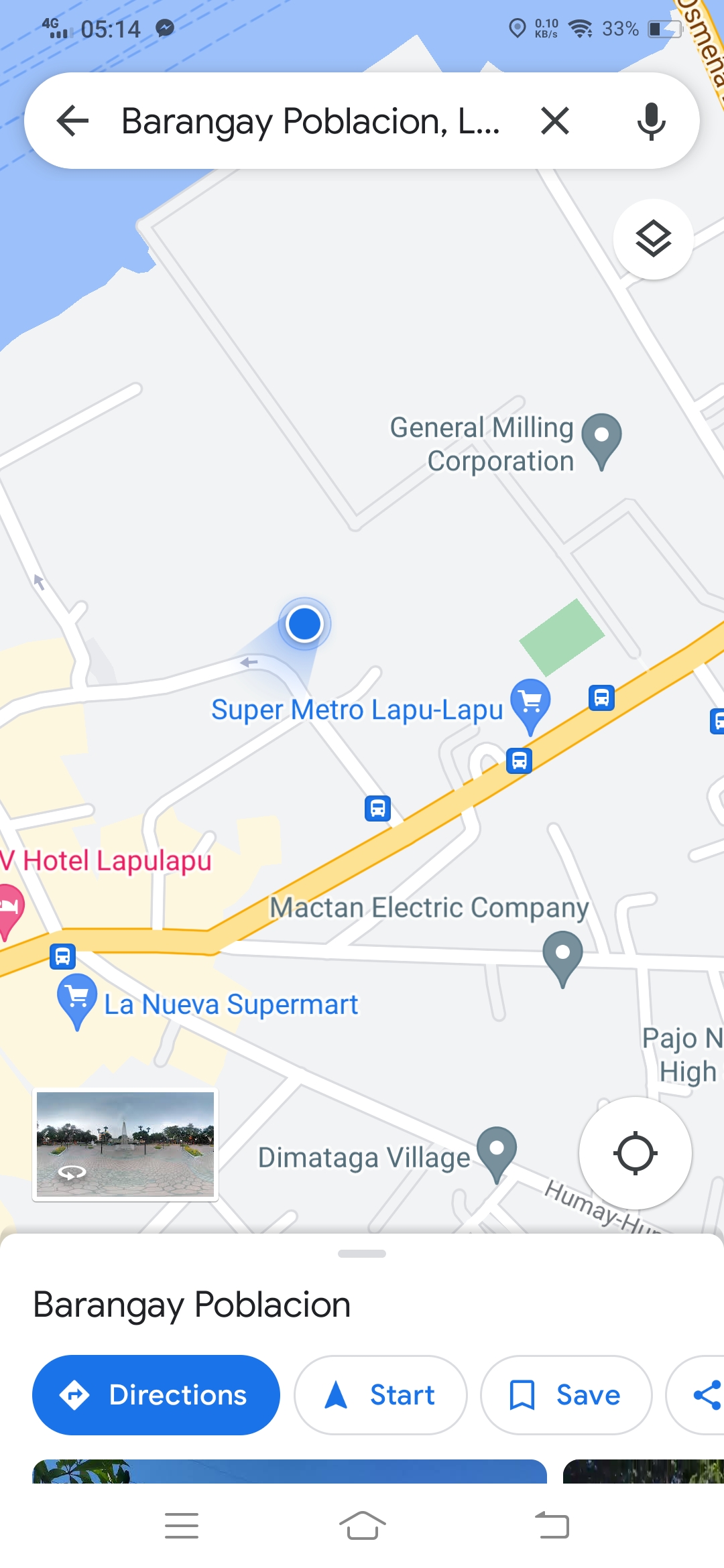Clear the Barangay Poblacion search text

click(x=555, y=121)
